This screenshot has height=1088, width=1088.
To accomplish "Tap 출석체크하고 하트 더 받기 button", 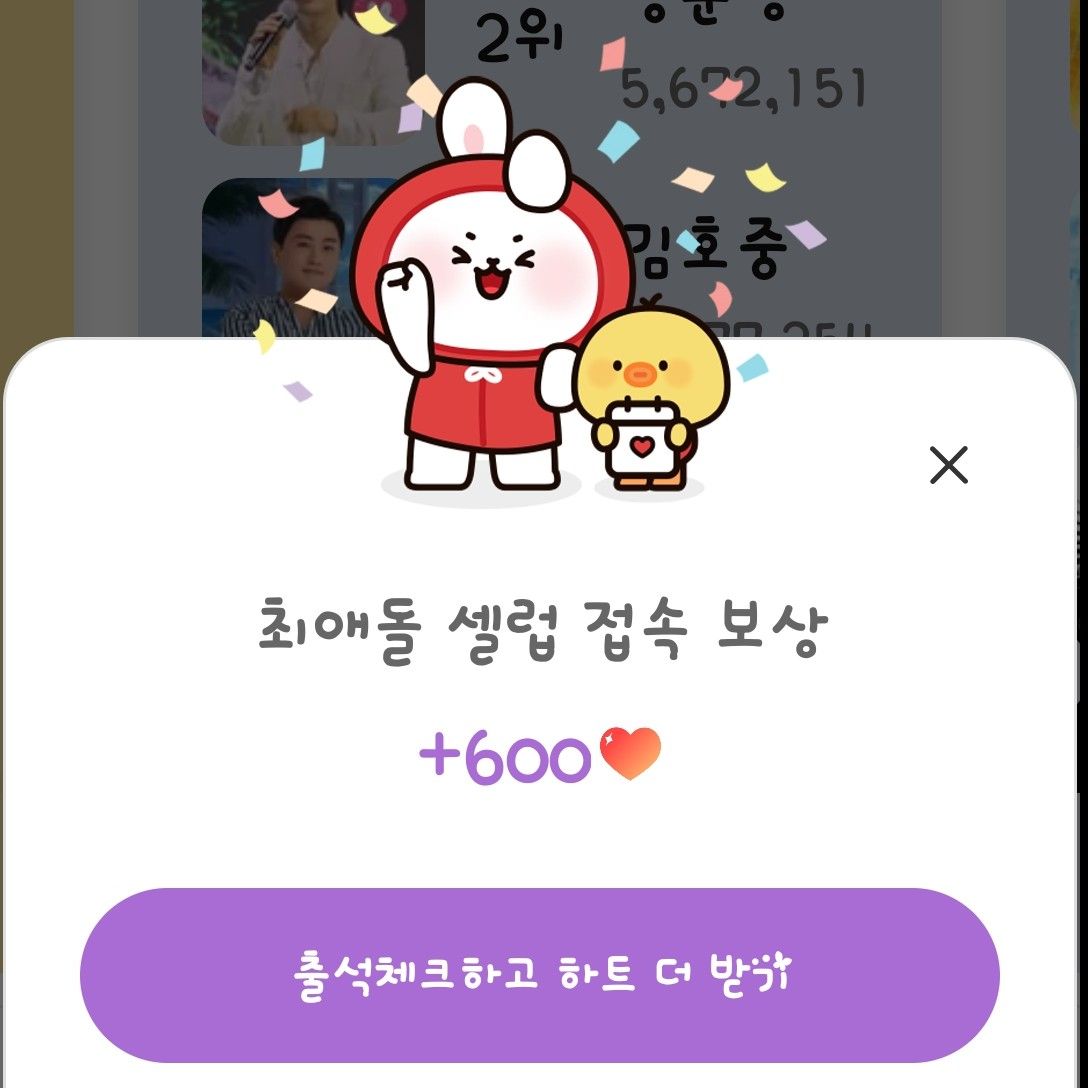I will [540, 975].
